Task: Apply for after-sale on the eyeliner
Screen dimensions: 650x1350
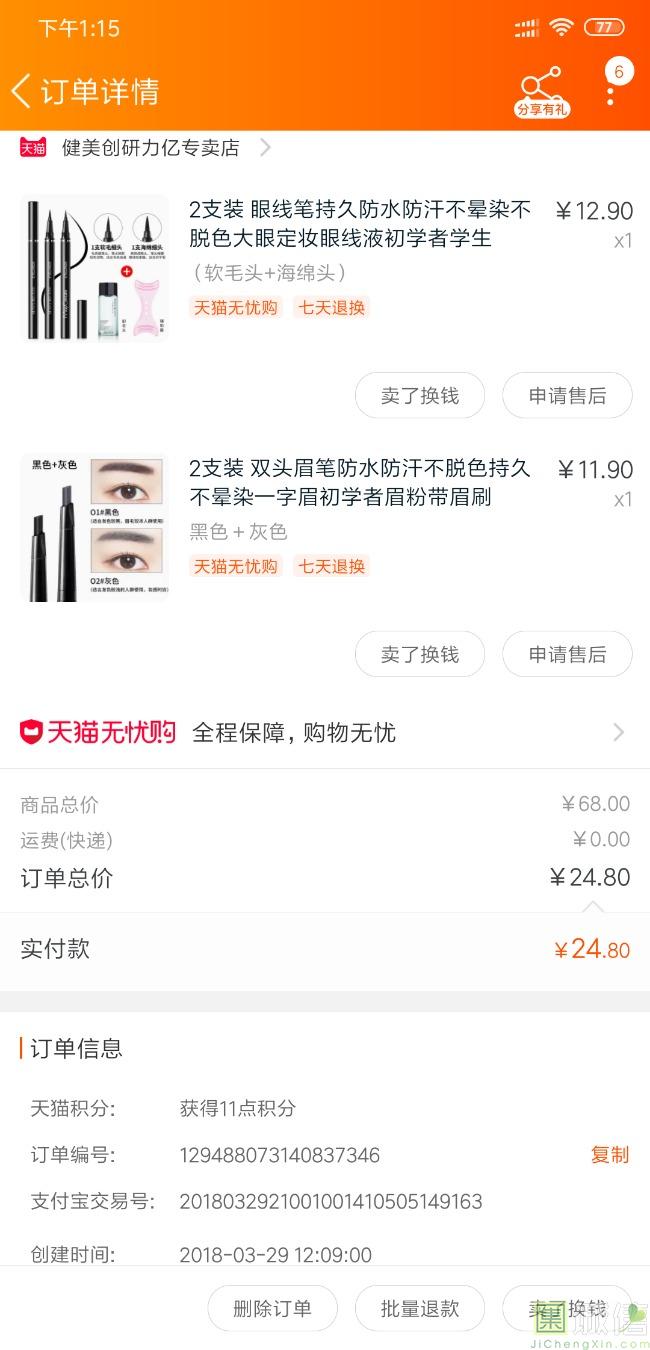Action: pos(567,396)
